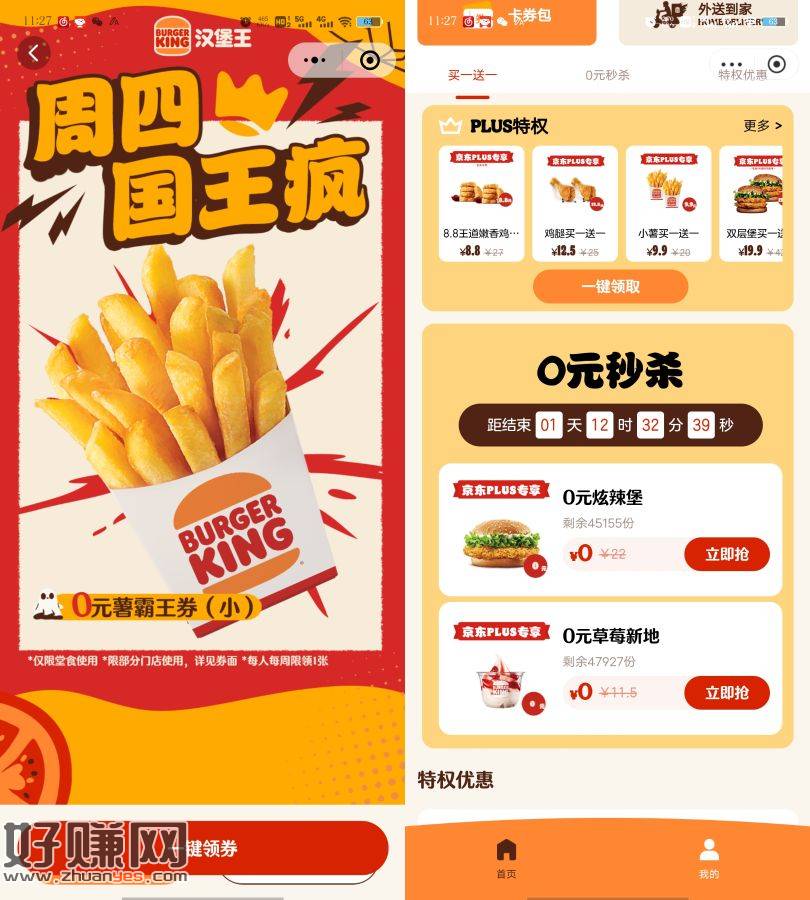Go to the 我的 tab
Image resolution: width=810 pixels, height=900 pixels.
[x=708, y=858]
